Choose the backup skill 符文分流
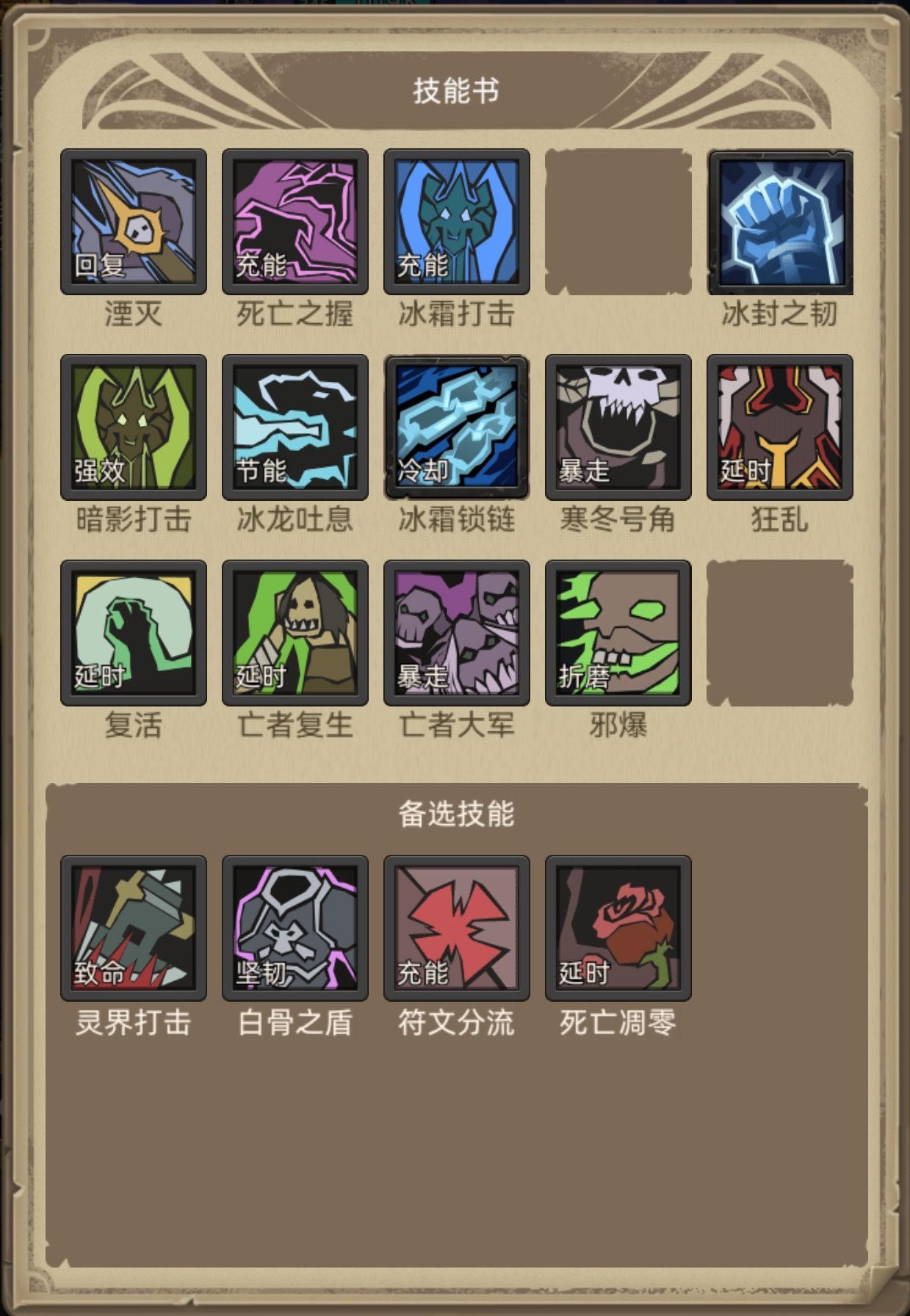Screen dimensions: 910x1316 coord(457,928)
